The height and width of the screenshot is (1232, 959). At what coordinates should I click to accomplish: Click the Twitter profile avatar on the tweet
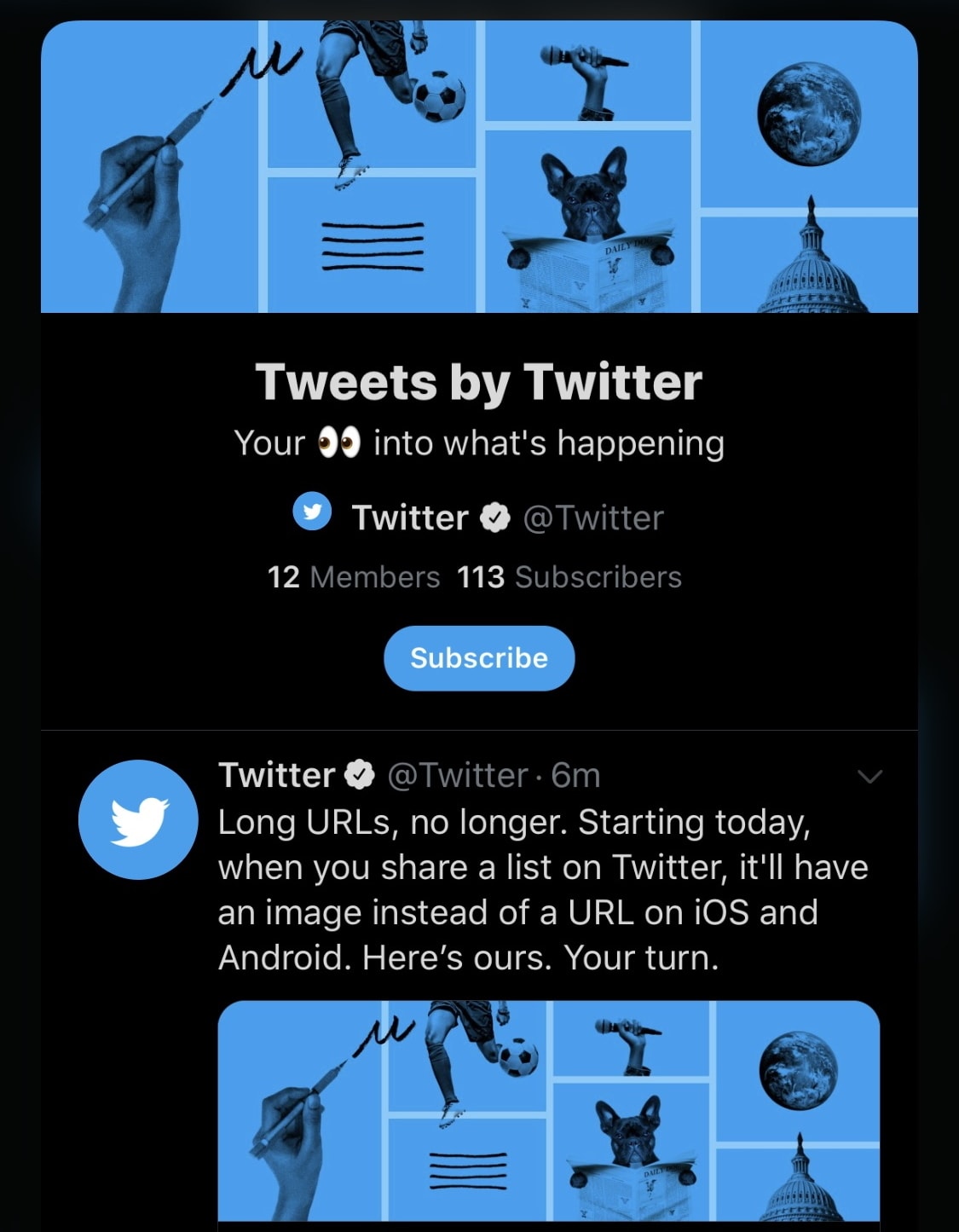point(140,819)
